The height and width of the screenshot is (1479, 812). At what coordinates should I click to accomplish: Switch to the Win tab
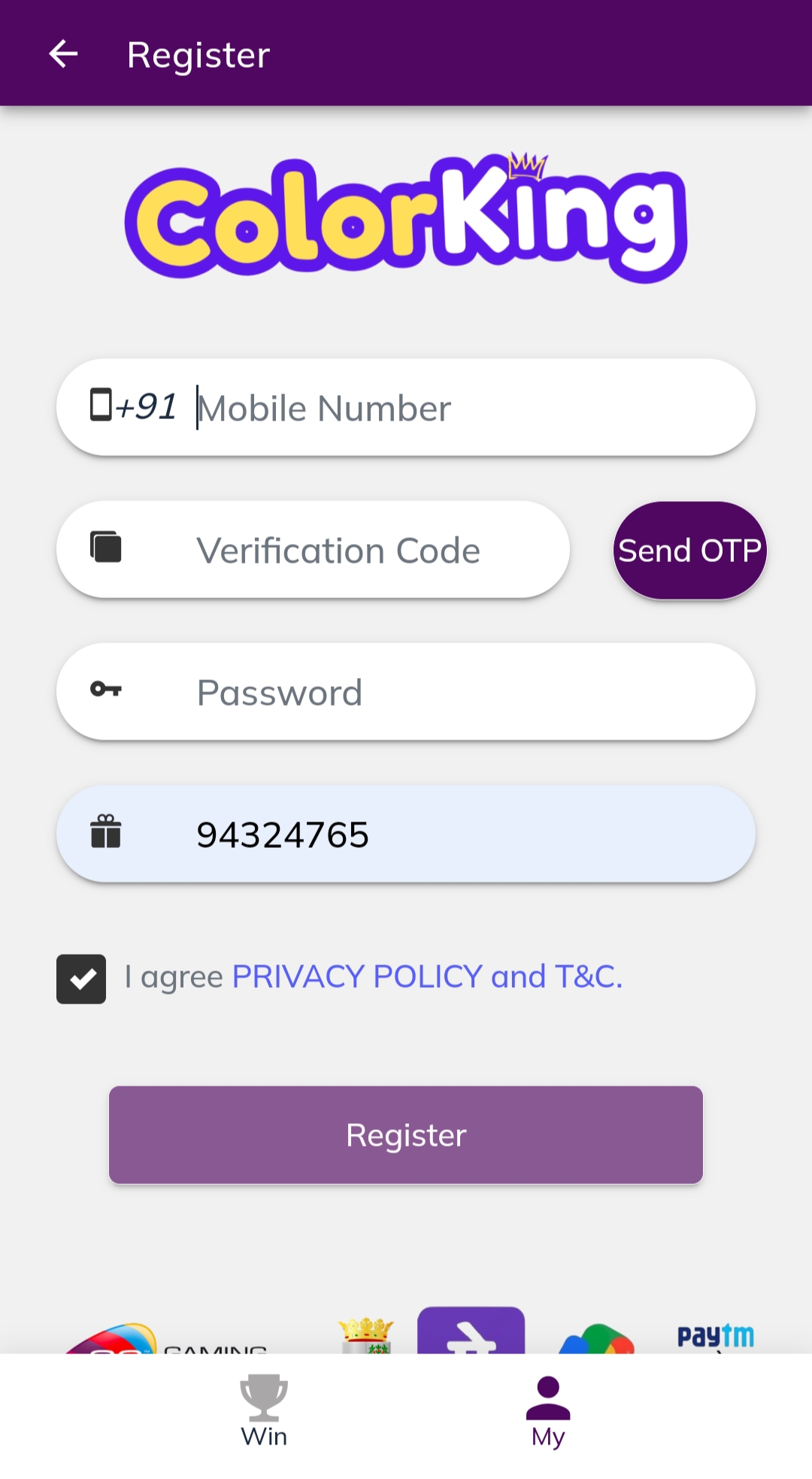(264, 1411)
